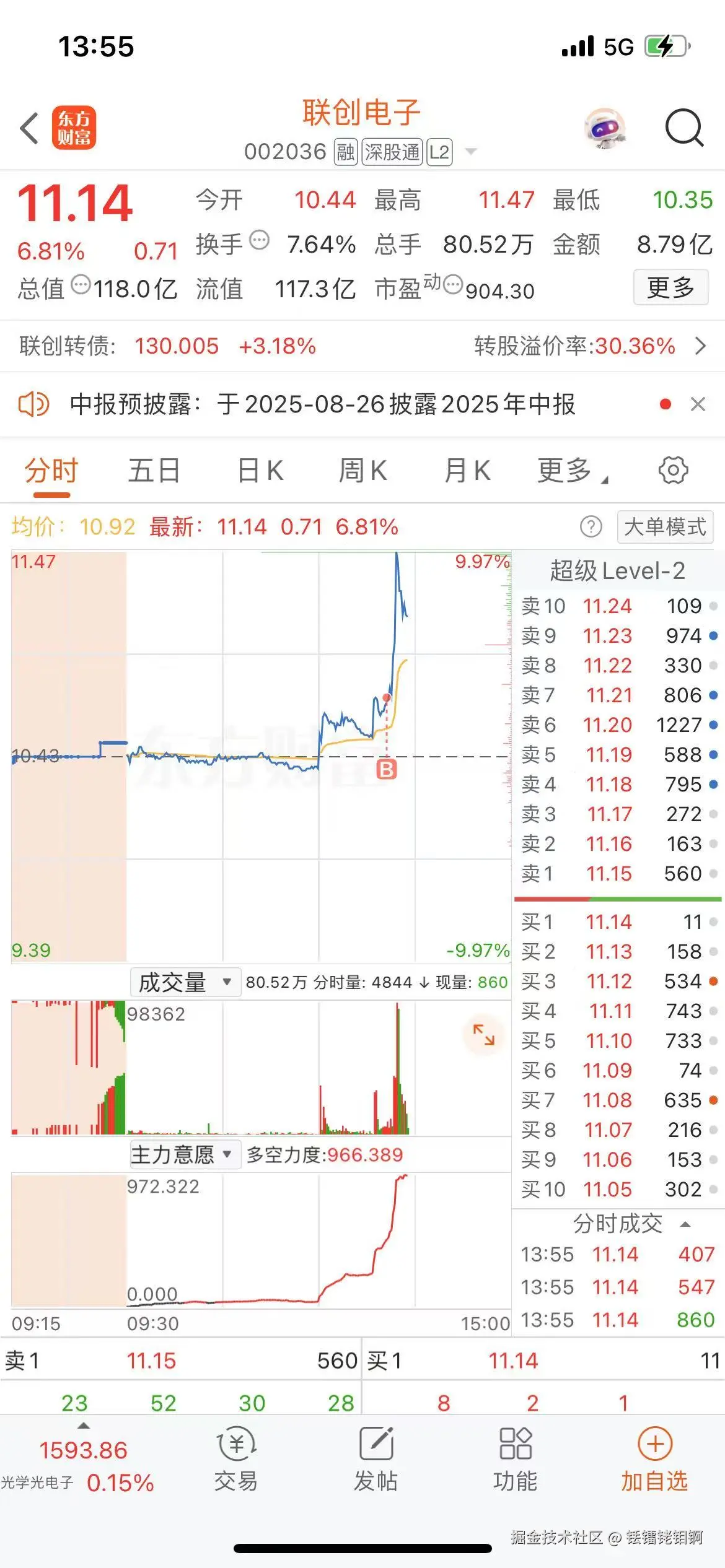Tap the 更多 button in the quote panel
This screenshot has height=1568, width=725.
670,288
